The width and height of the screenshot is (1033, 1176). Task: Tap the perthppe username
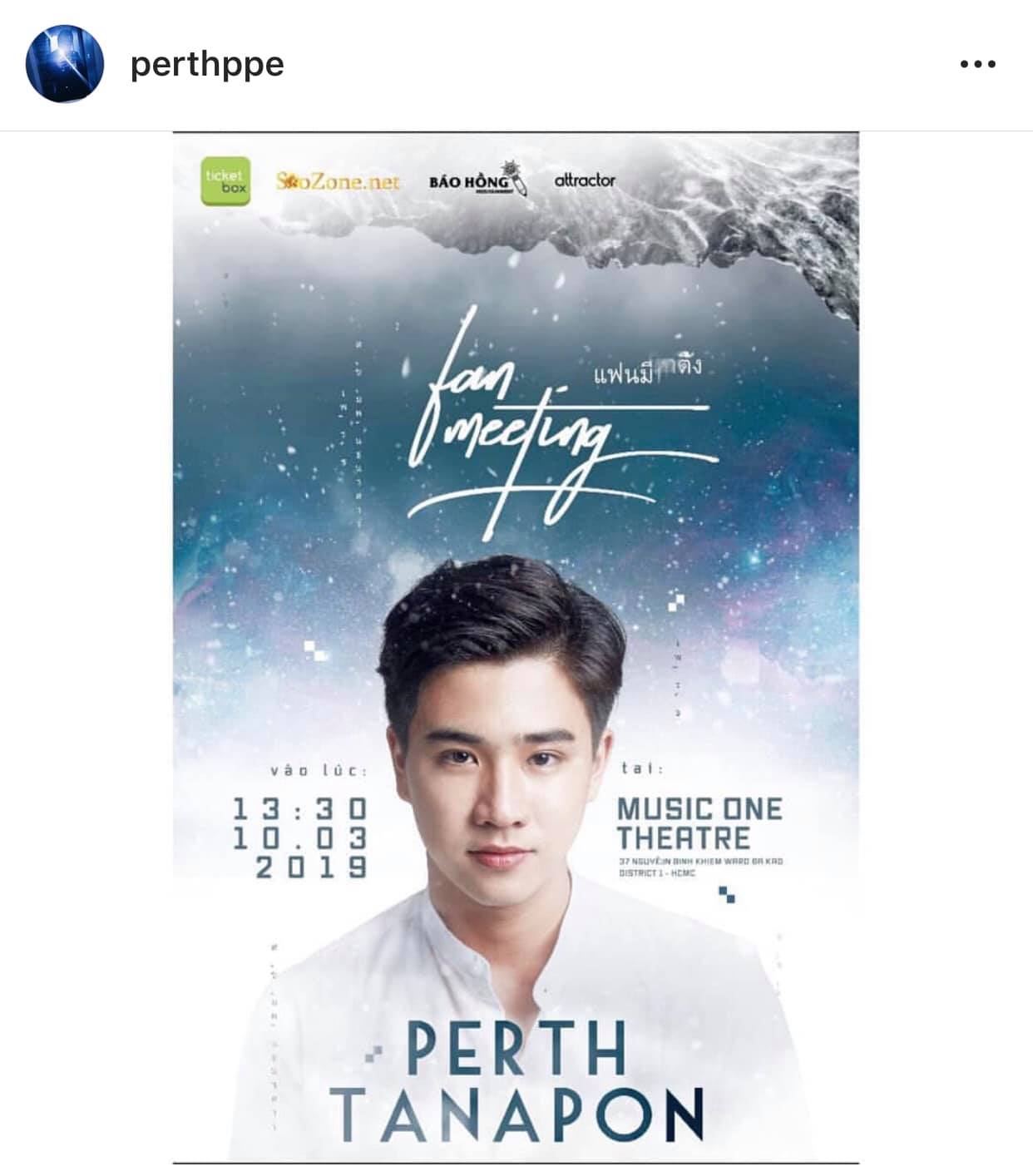coord(207,64)
